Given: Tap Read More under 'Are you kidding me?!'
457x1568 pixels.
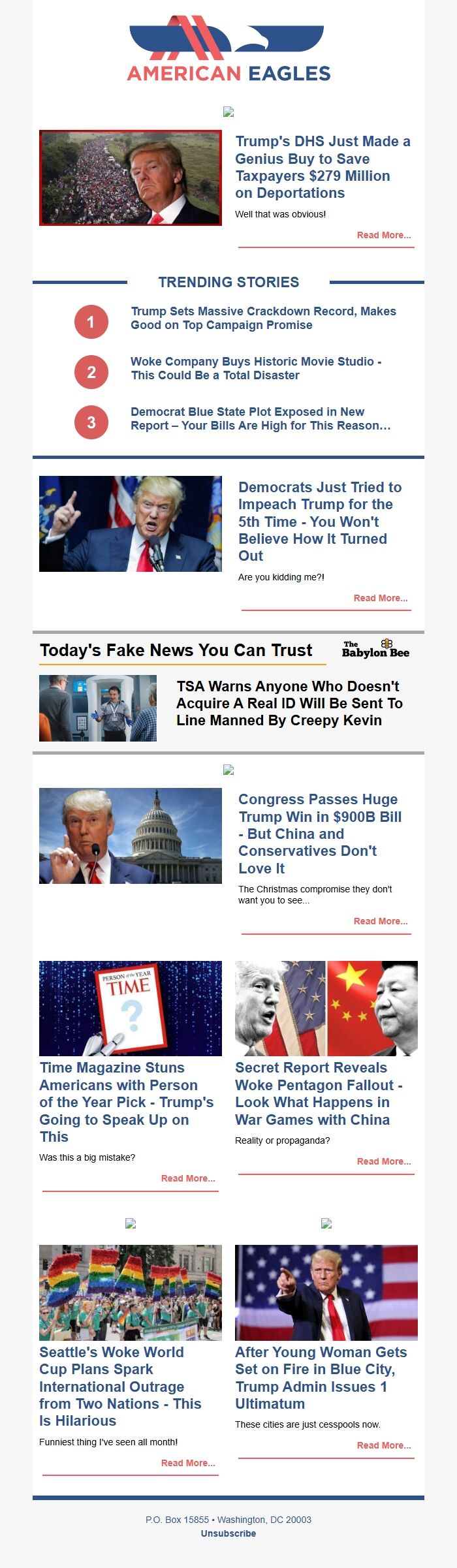Looking at the screenshot, I should click(380, 598).
